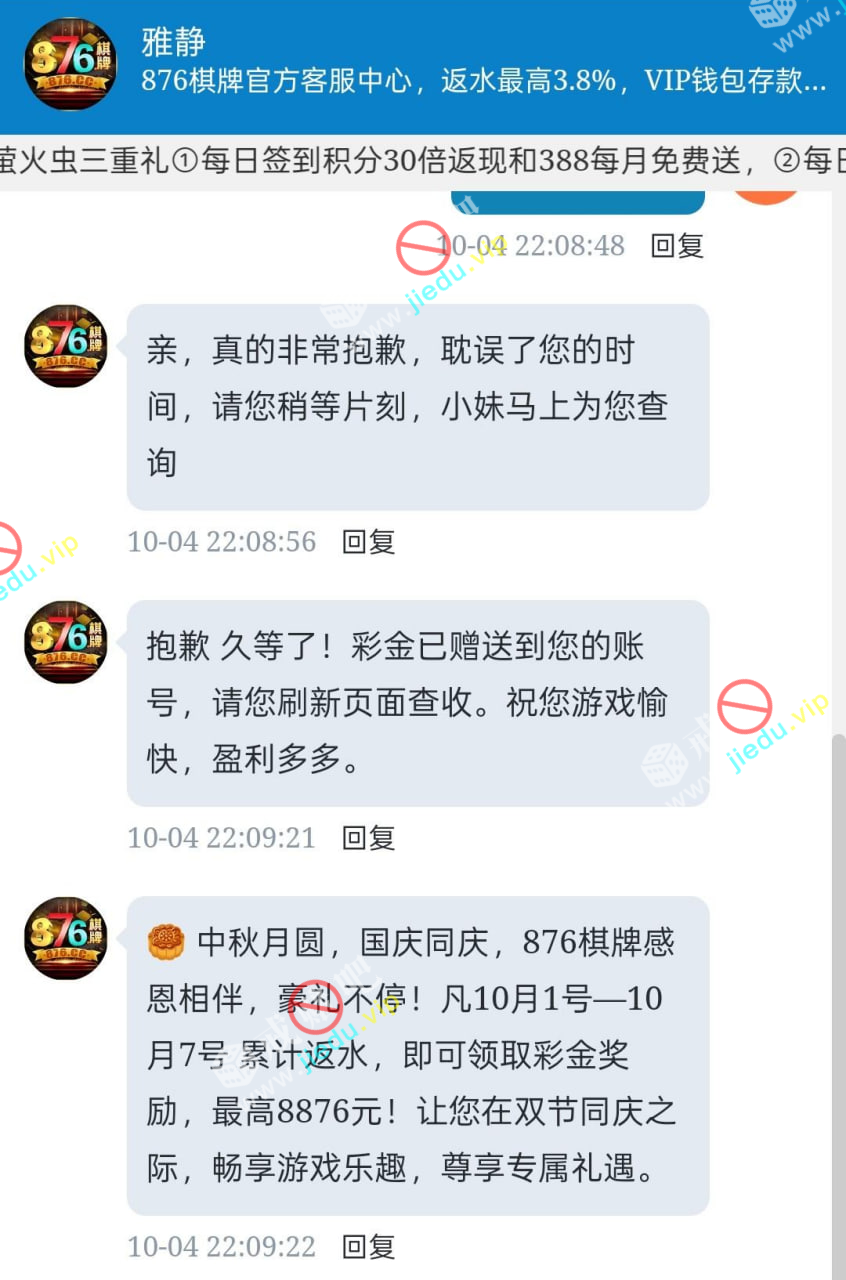Reply to the 22:08:56 apology message

(368, 542)
